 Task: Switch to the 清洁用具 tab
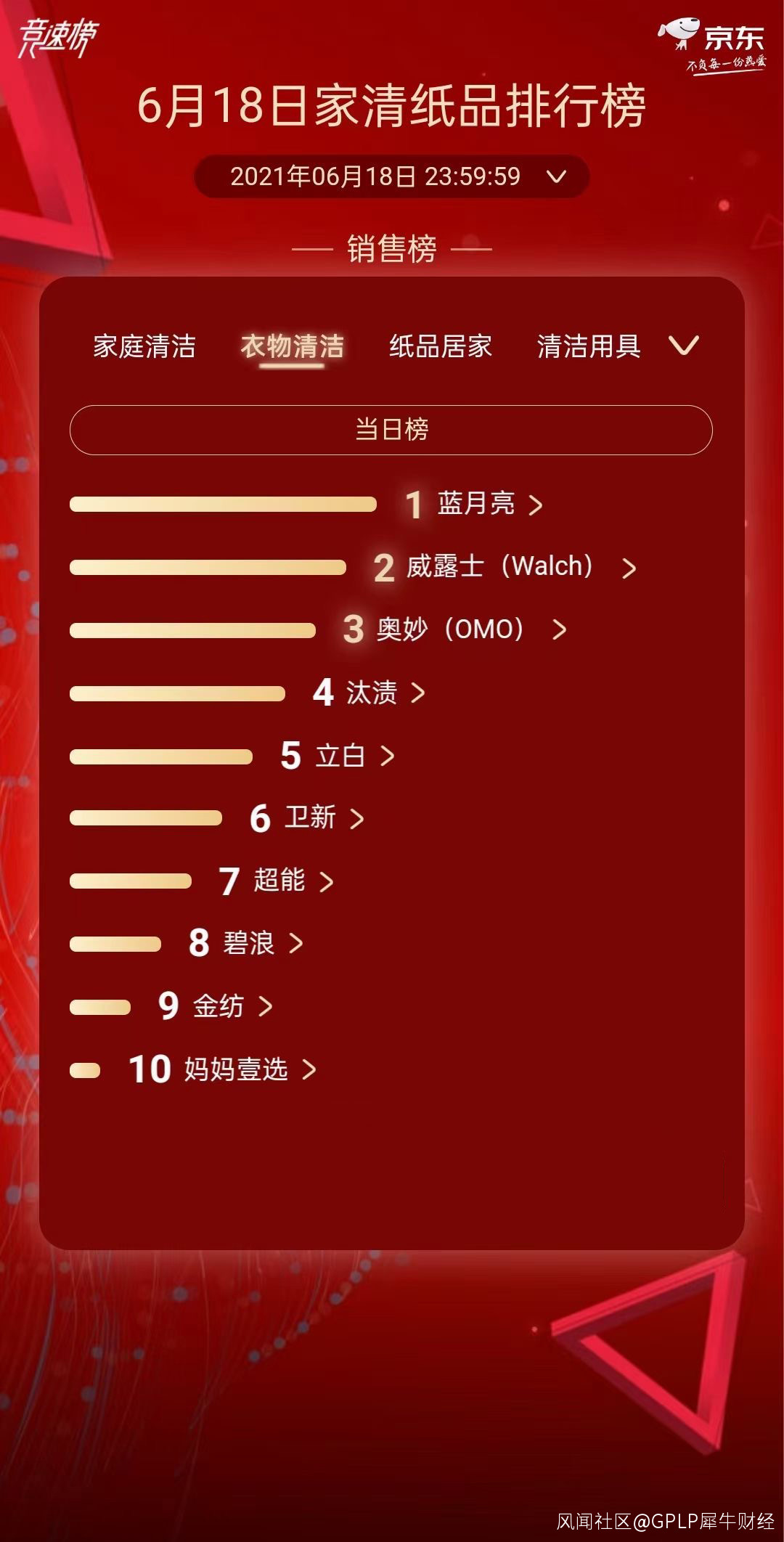(x=589, y=346)
